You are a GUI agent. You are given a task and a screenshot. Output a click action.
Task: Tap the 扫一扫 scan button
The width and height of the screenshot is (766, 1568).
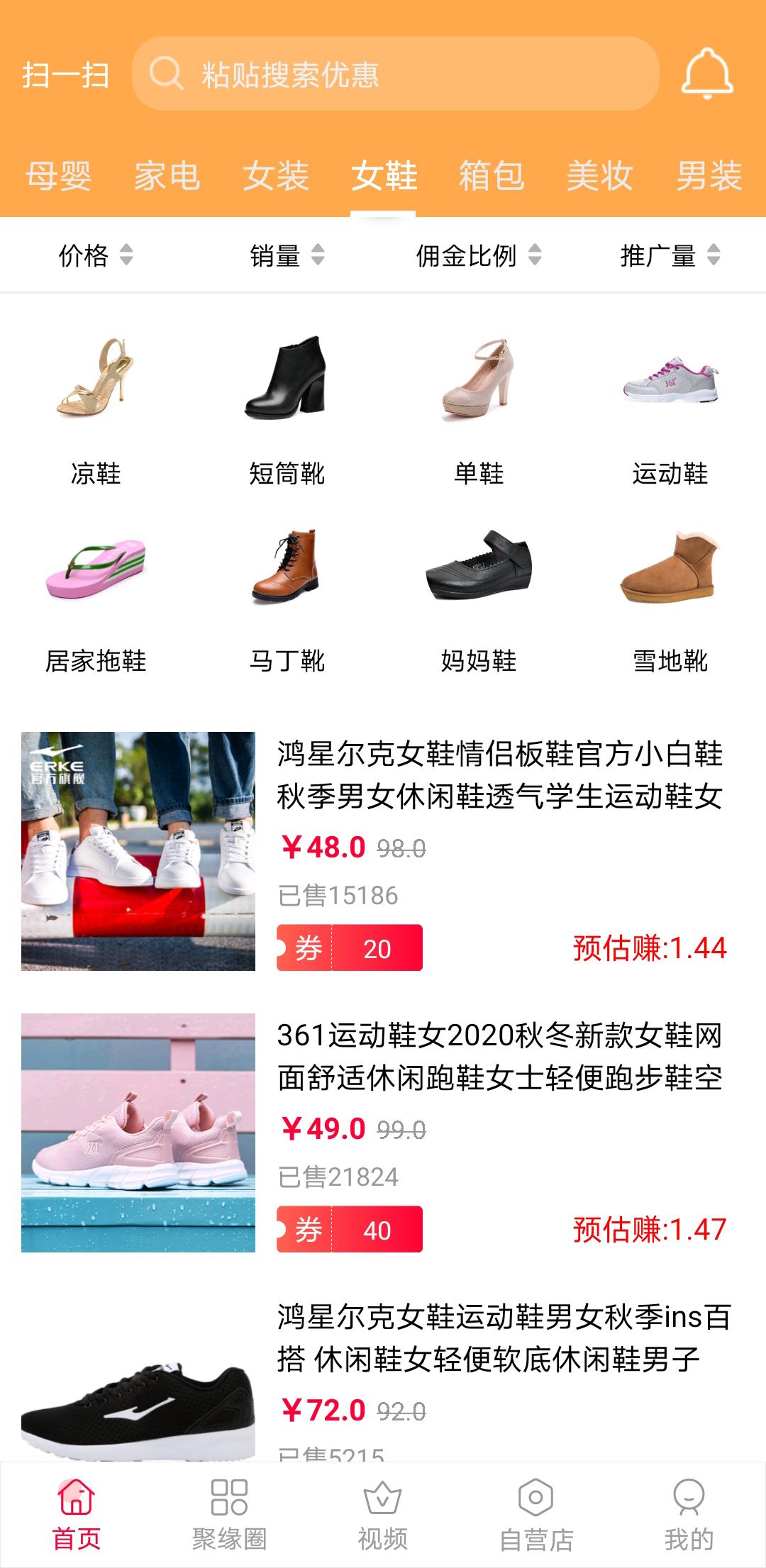tap(65, 74)
